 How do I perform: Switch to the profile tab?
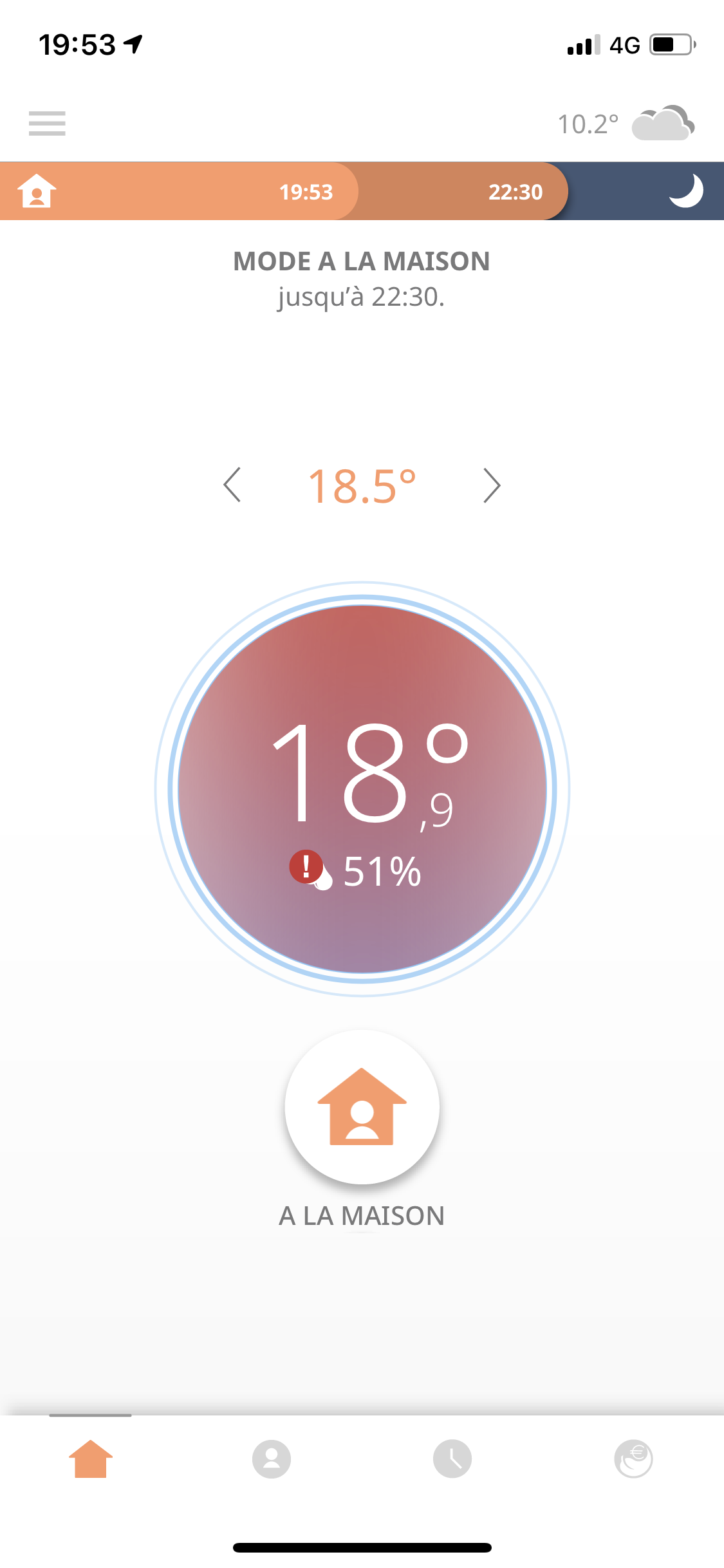[x=272, y=1459]
